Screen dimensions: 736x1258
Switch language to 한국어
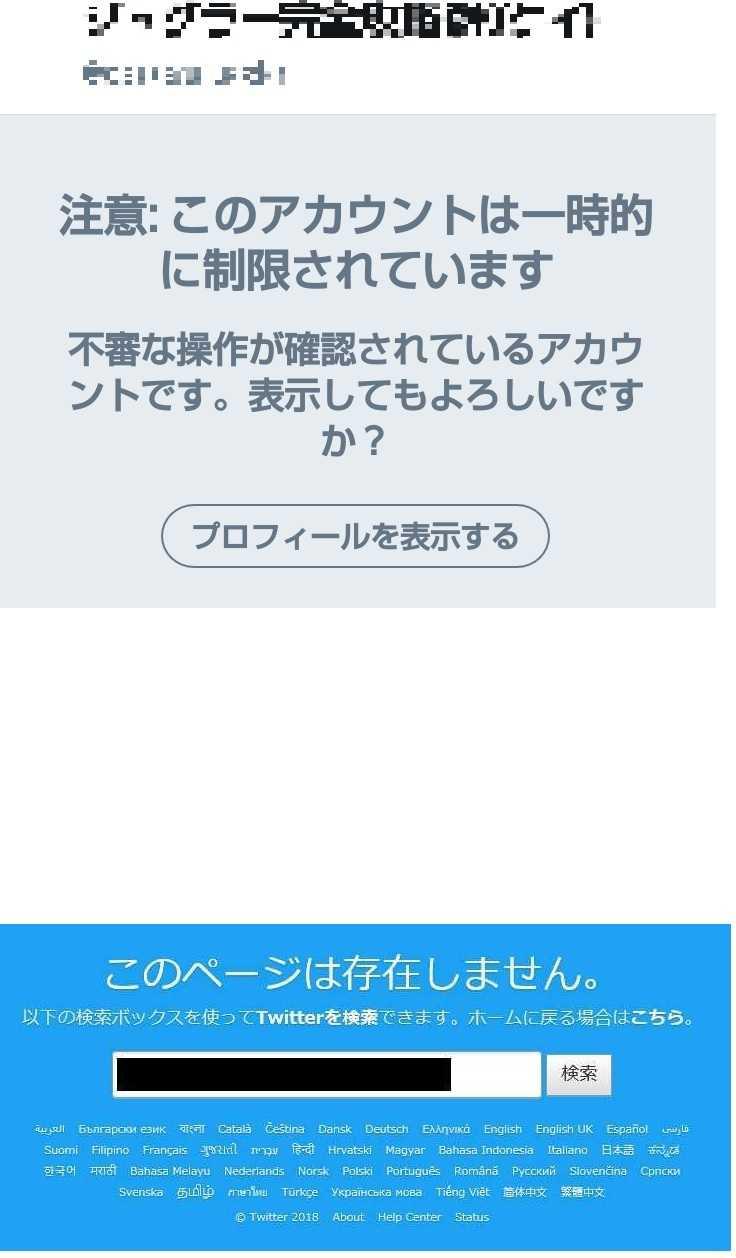click(x=60, y=1171)
